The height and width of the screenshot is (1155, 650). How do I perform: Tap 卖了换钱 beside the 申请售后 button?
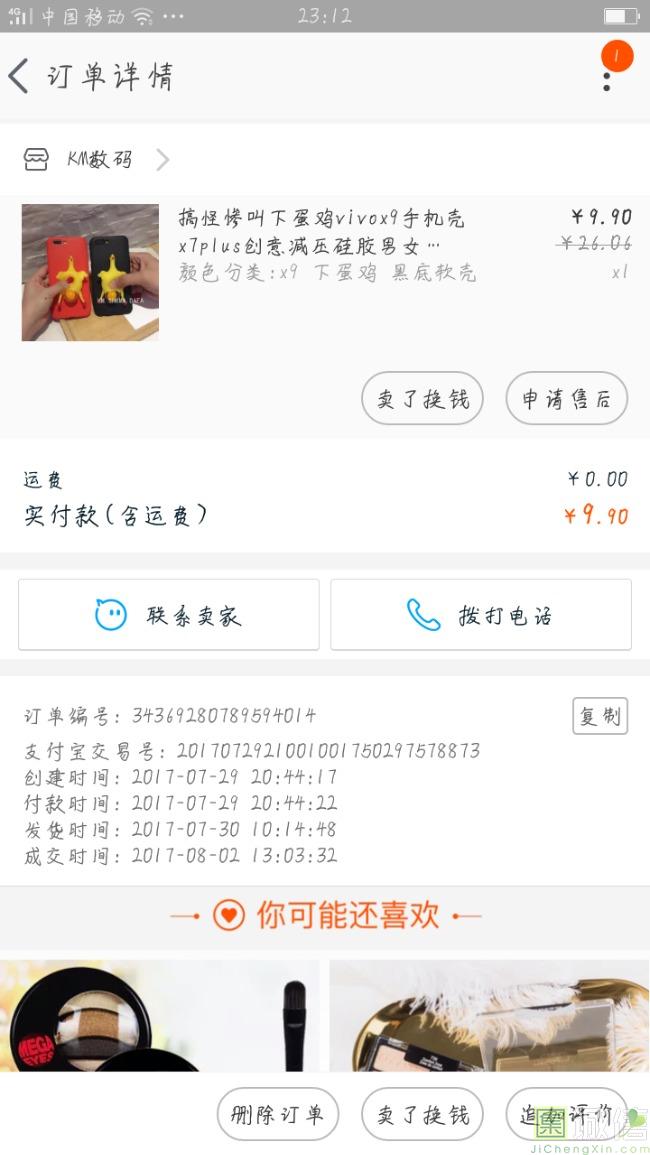pos(422,399)
